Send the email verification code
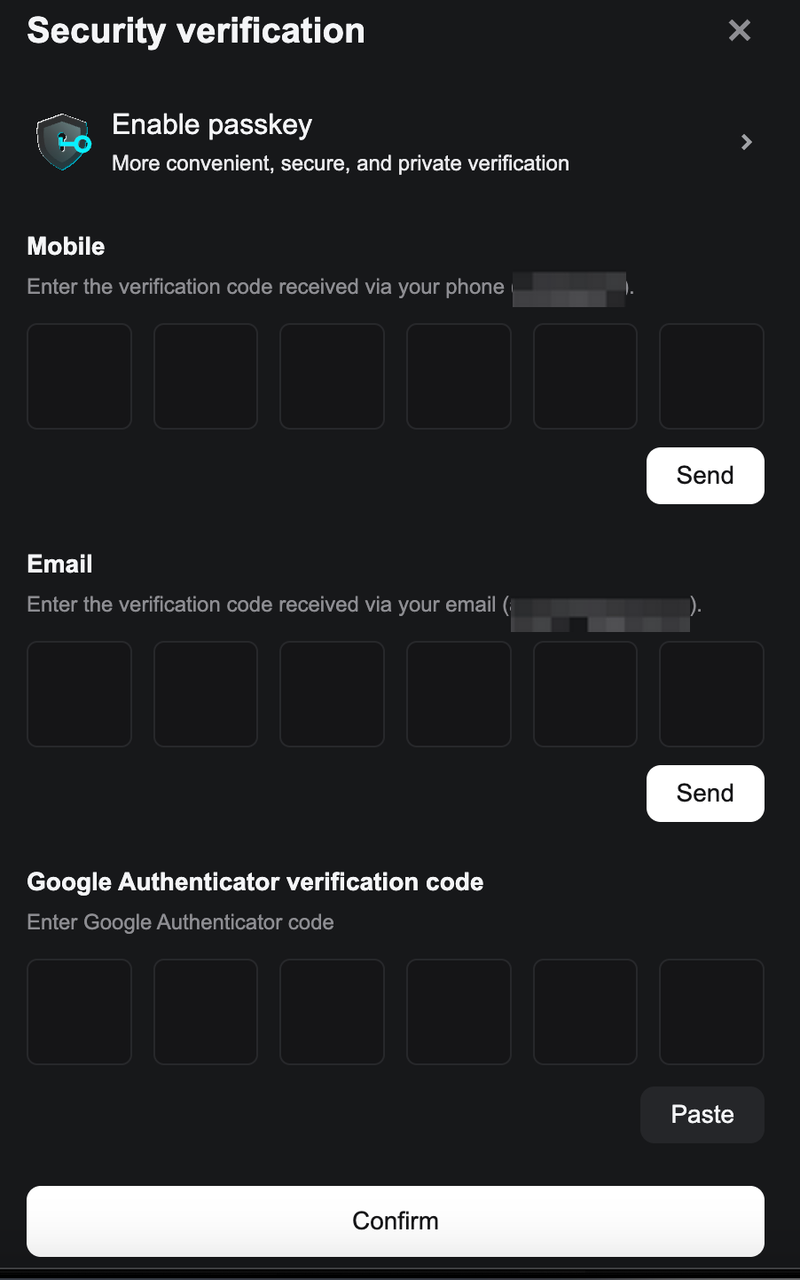 pos(705,793)
